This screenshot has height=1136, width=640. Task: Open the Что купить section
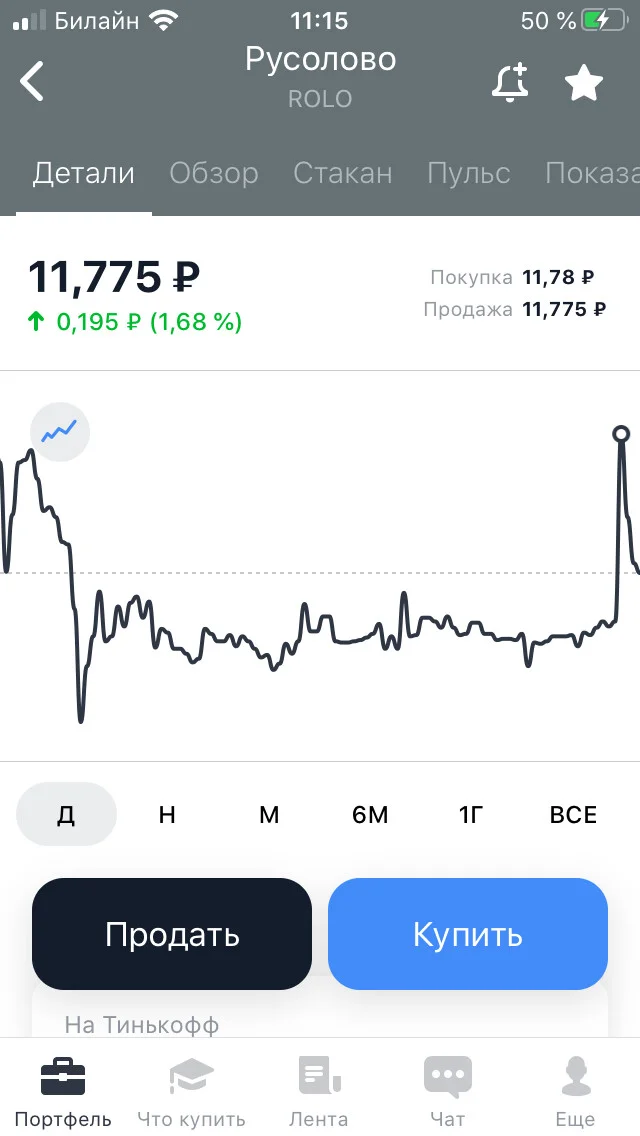[191, 1092]
